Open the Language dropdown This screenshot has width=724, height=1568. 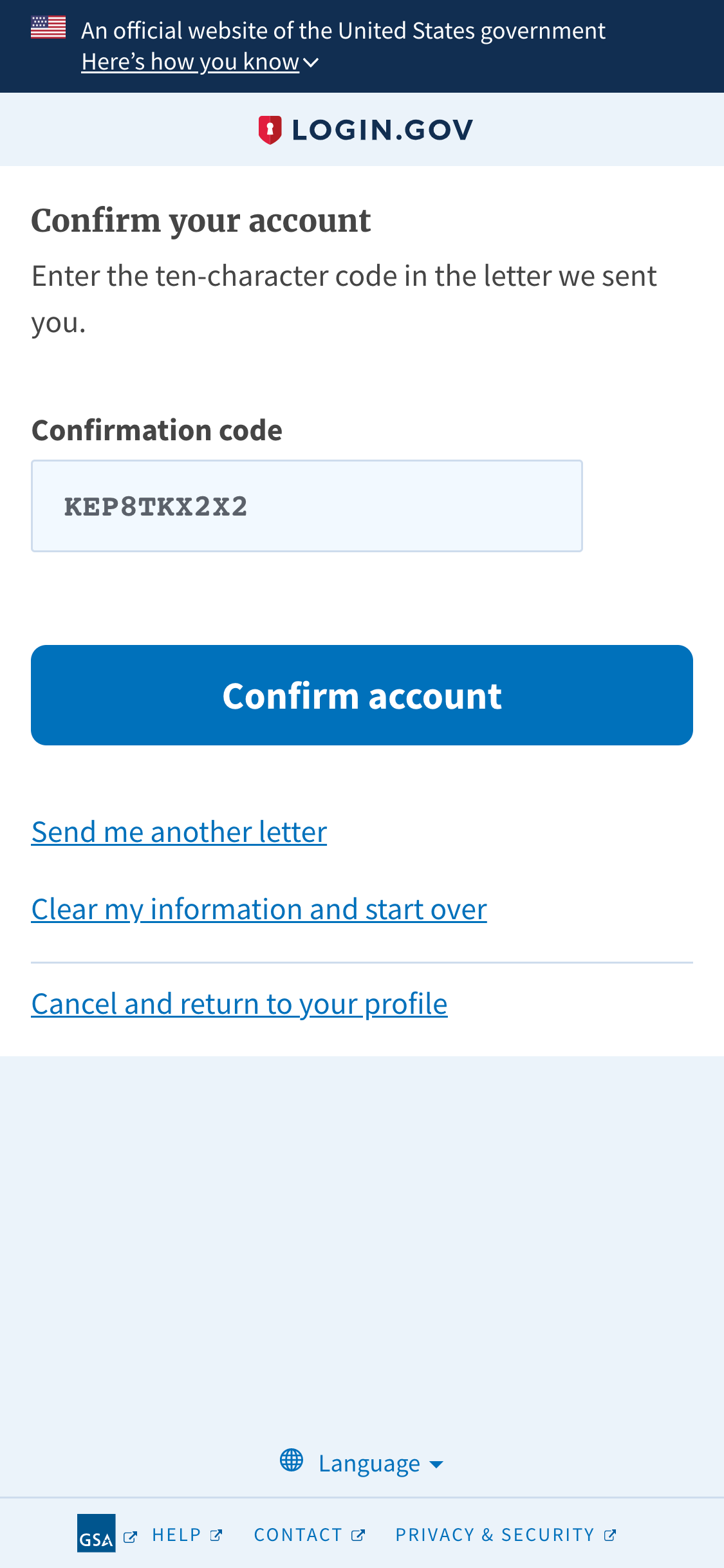362,1463
